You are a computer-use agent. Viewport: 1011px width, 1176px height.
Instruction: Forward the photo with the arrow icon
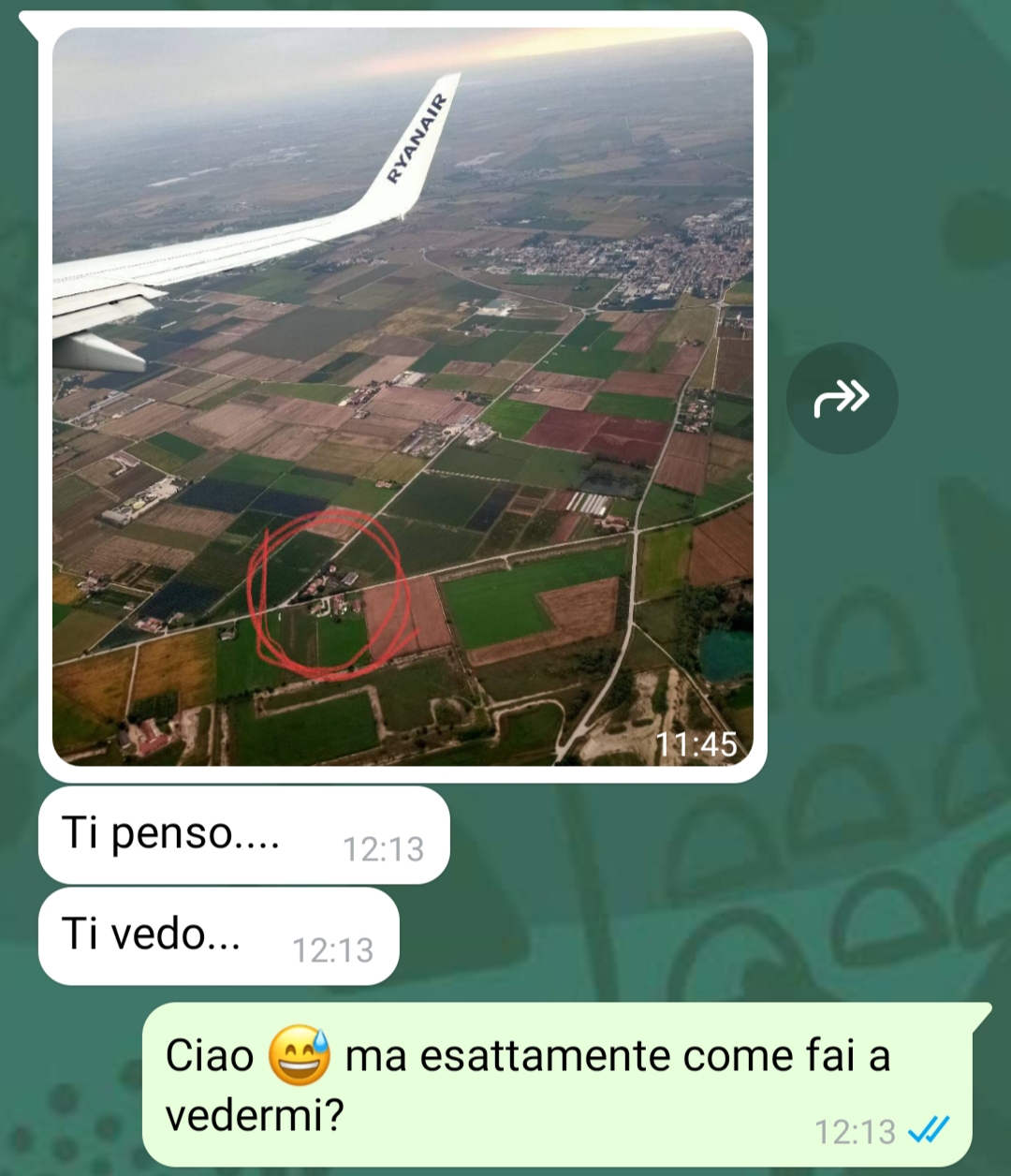842,398
